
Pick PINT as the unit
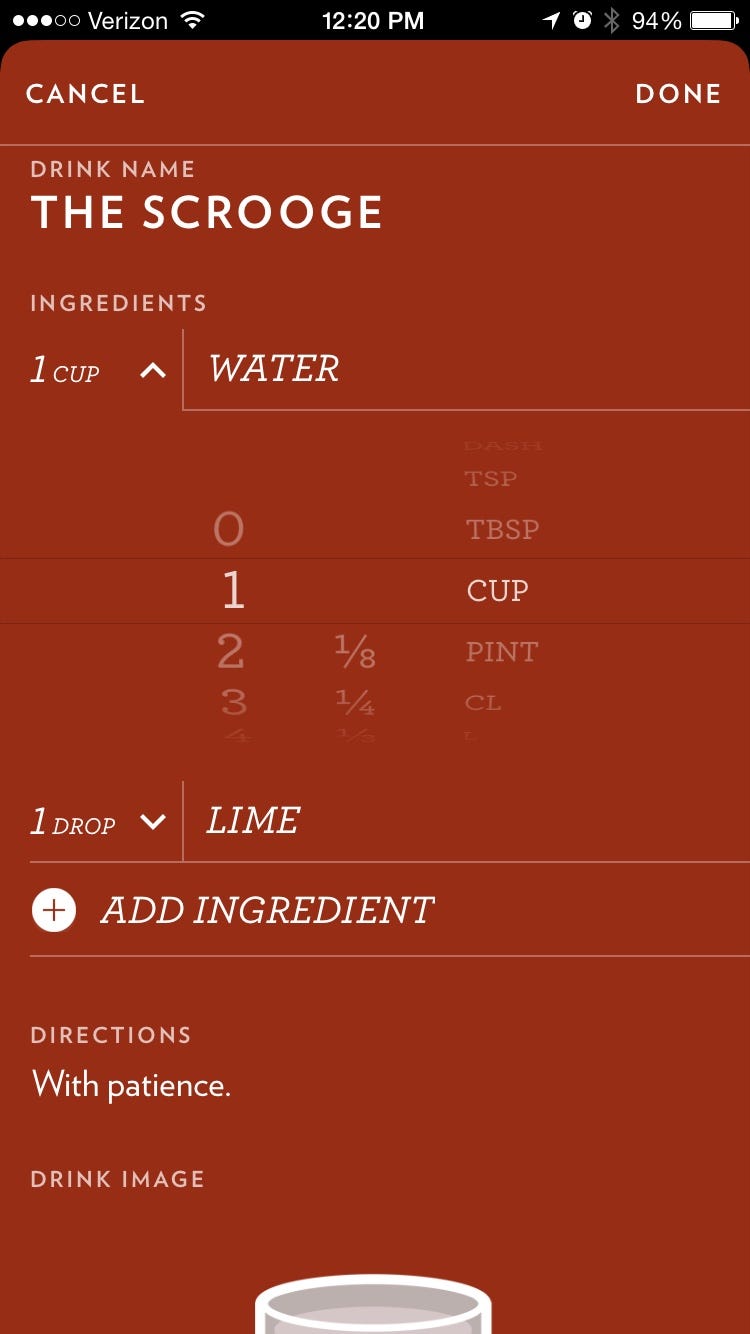502,652
